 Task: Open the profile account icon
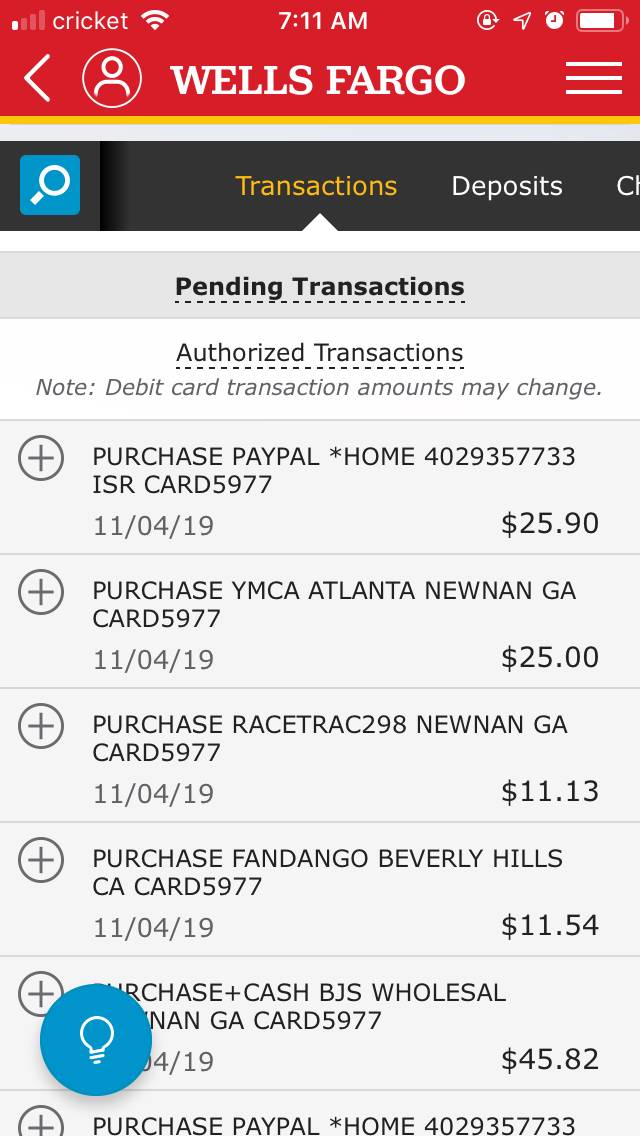pos(112,78)
